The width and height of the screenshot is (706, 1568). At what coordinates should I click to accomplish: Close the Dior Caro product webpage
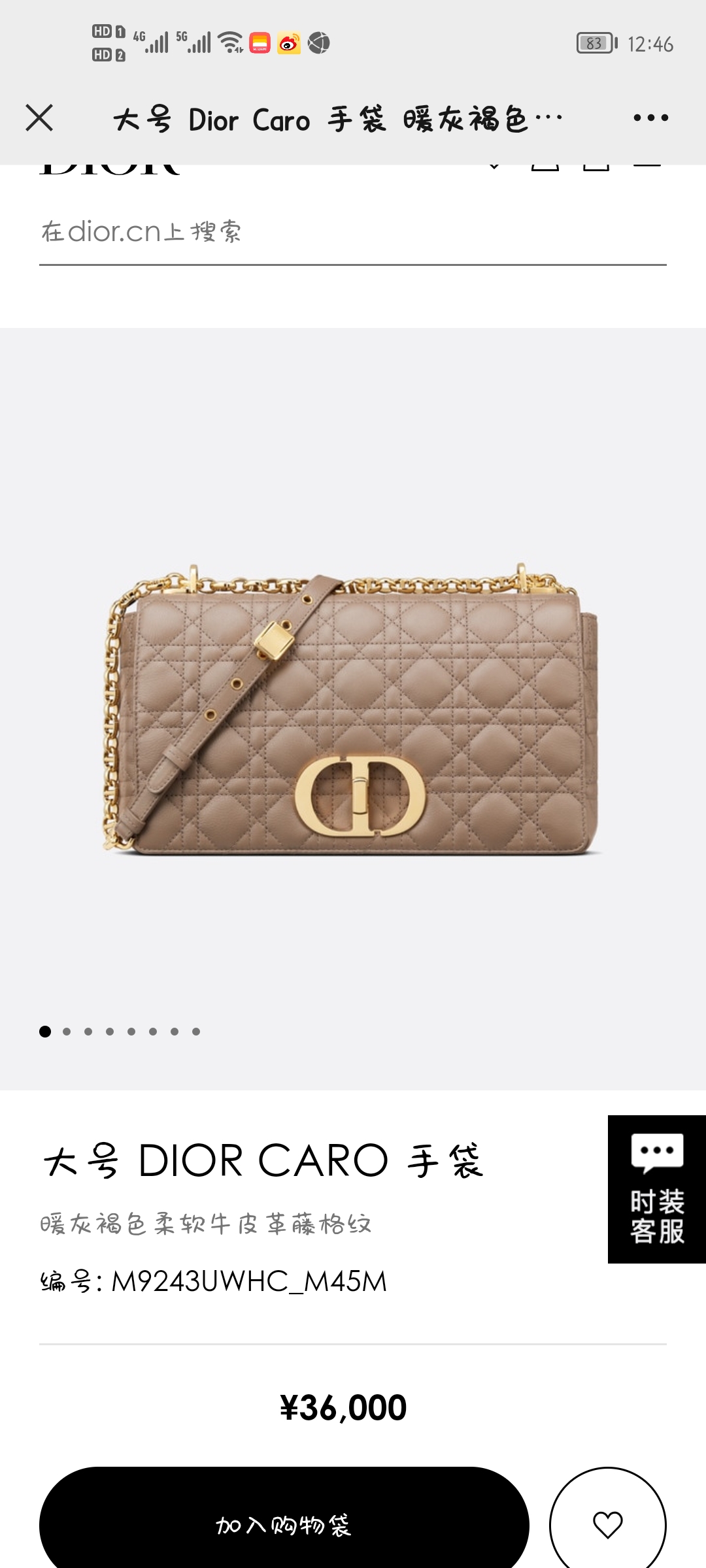click(x=39, y=118)
